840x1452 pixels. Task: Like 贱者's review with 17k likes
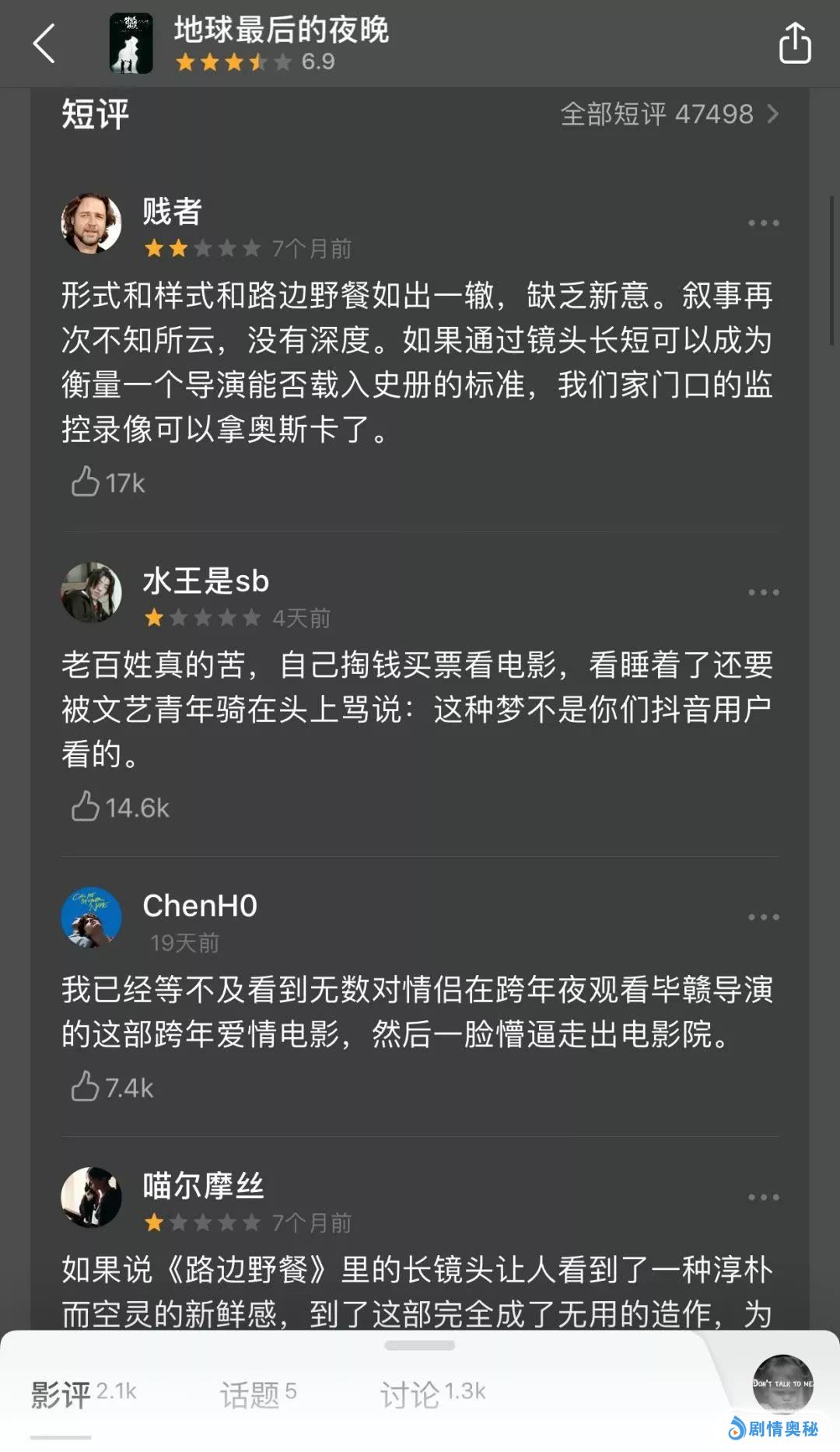pyautogui.click(x=108, y=482)
